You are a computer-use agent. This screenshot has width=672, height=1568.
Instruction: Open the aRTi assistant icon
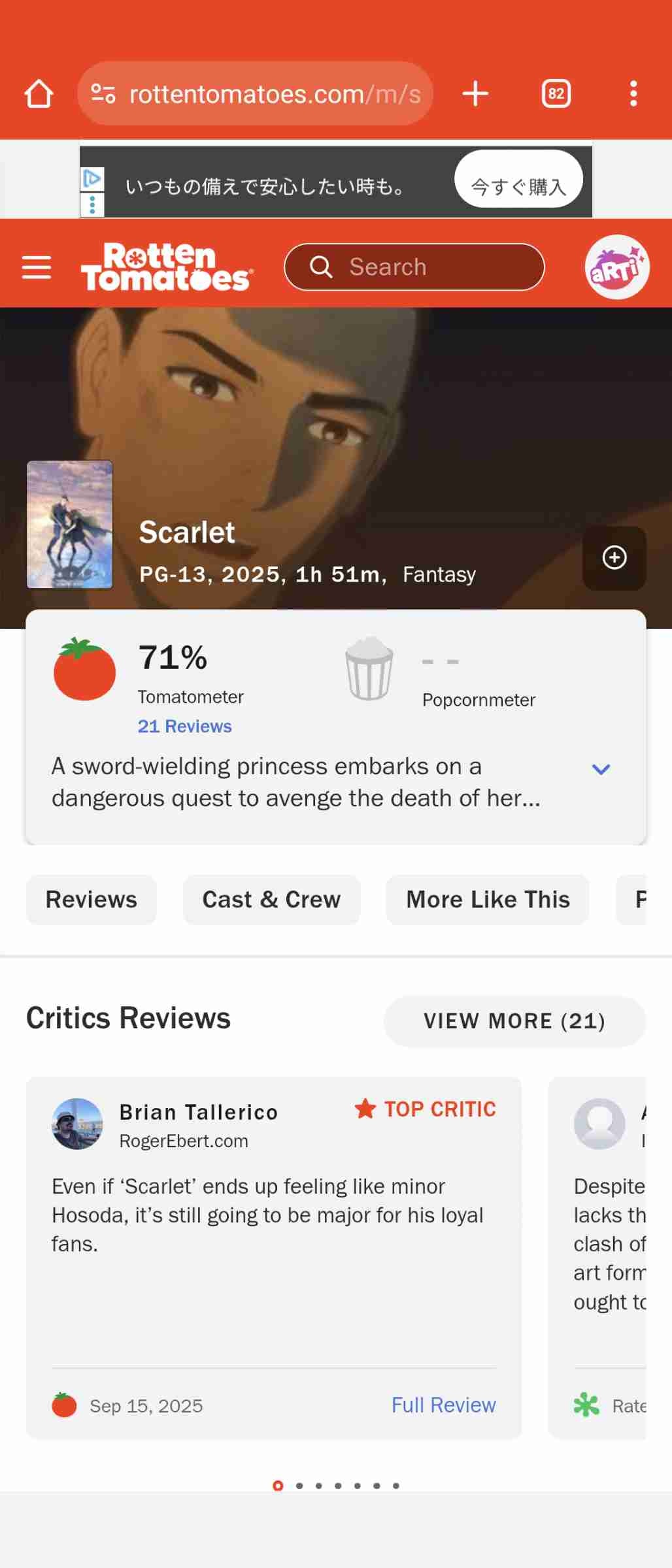(x=616, y=267)
